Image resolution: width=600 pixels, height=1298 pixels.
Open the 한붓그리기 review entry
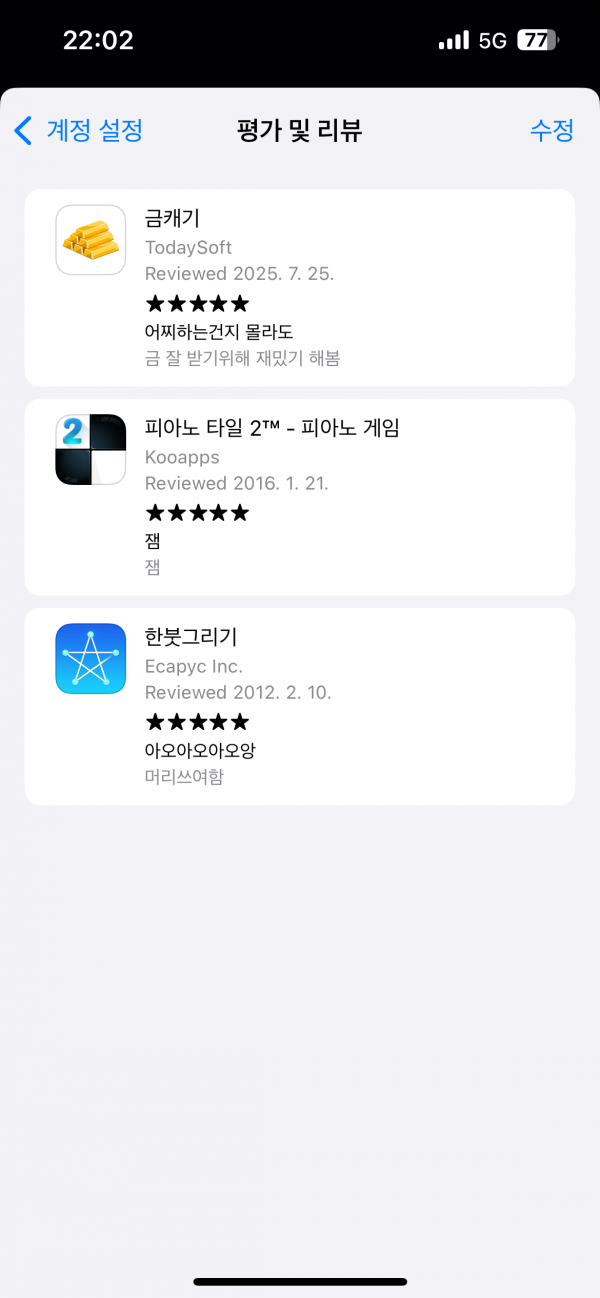pyautogui.click(x=300, y=706)
